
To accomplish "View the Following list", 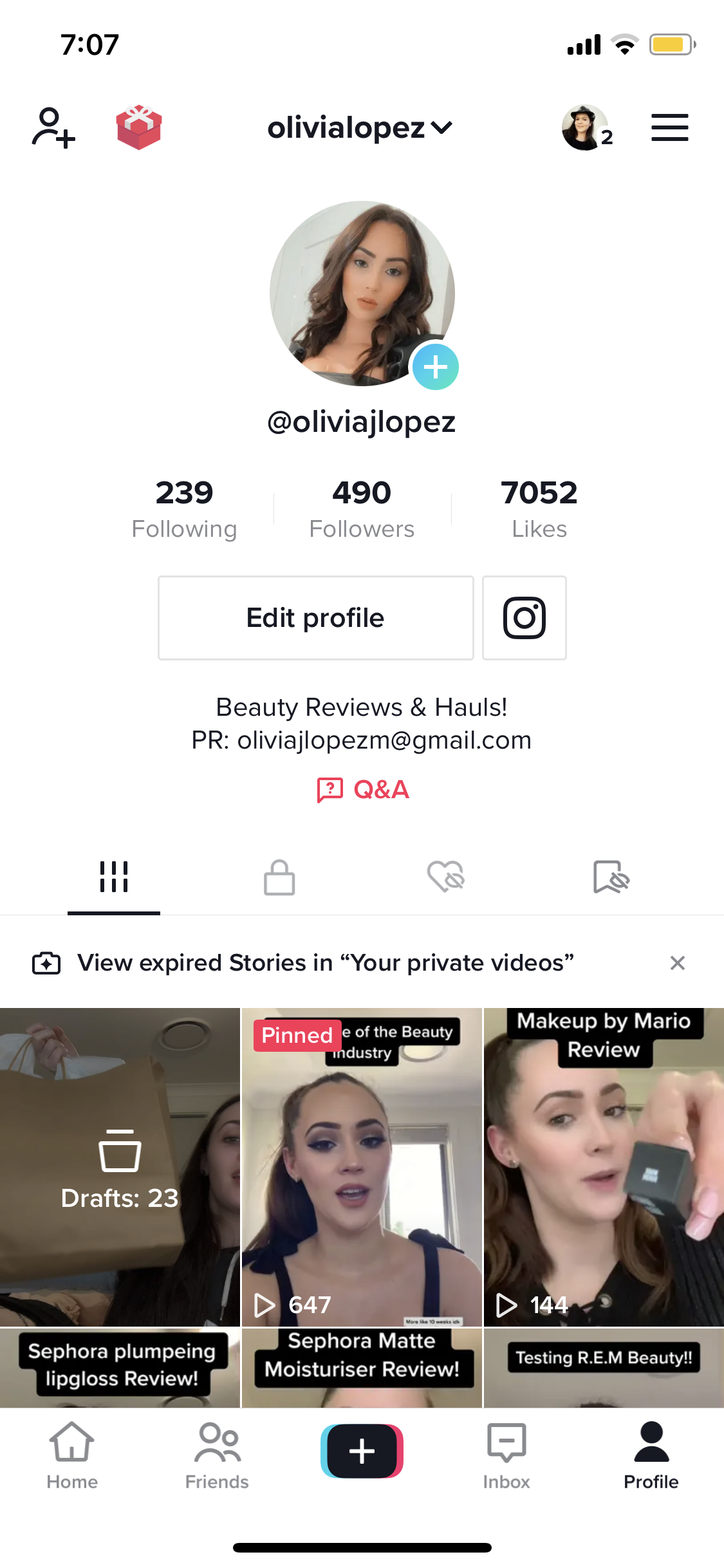I will (184, 509).
